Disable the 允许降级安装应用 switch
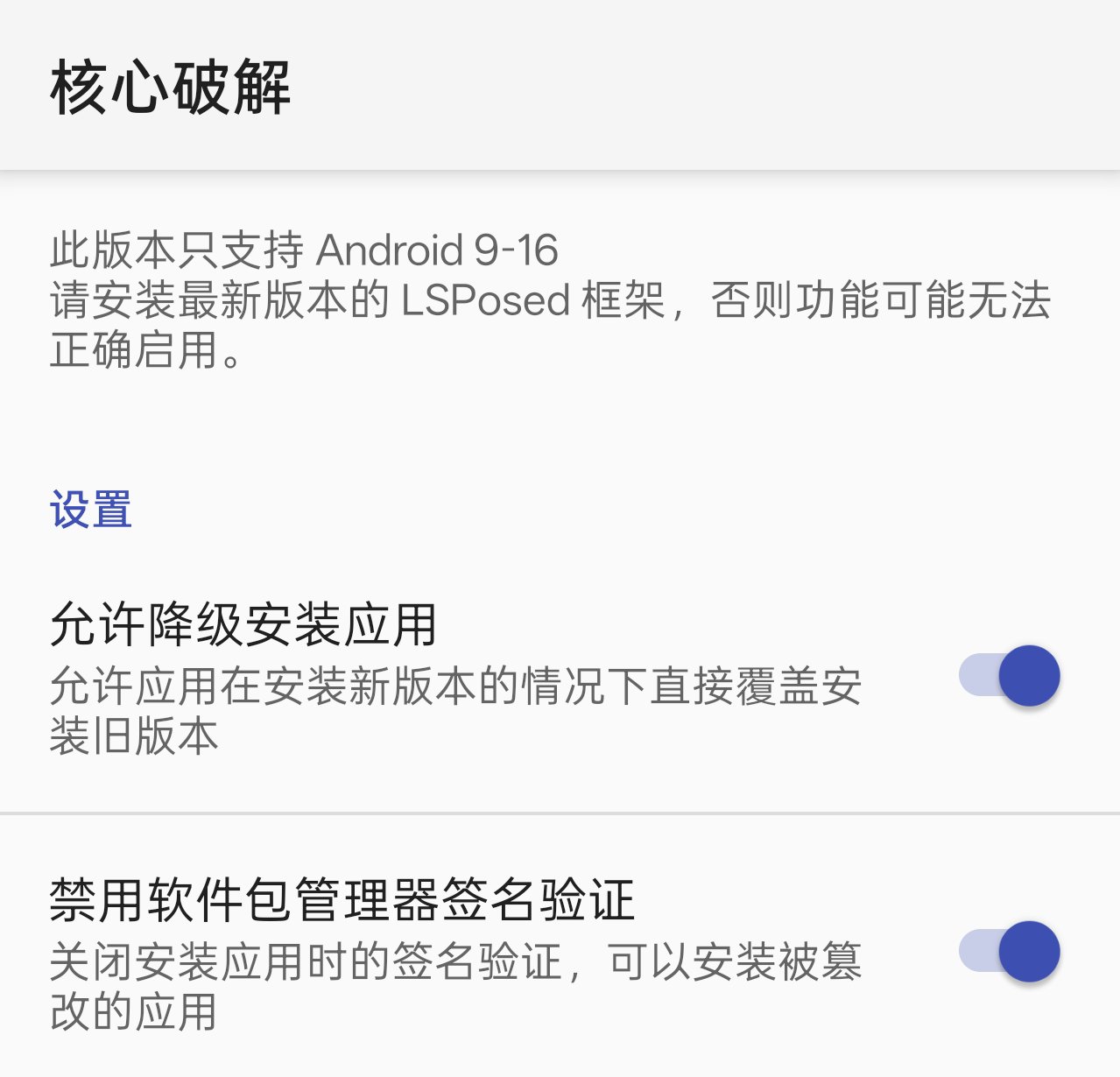 point(1010,676)
